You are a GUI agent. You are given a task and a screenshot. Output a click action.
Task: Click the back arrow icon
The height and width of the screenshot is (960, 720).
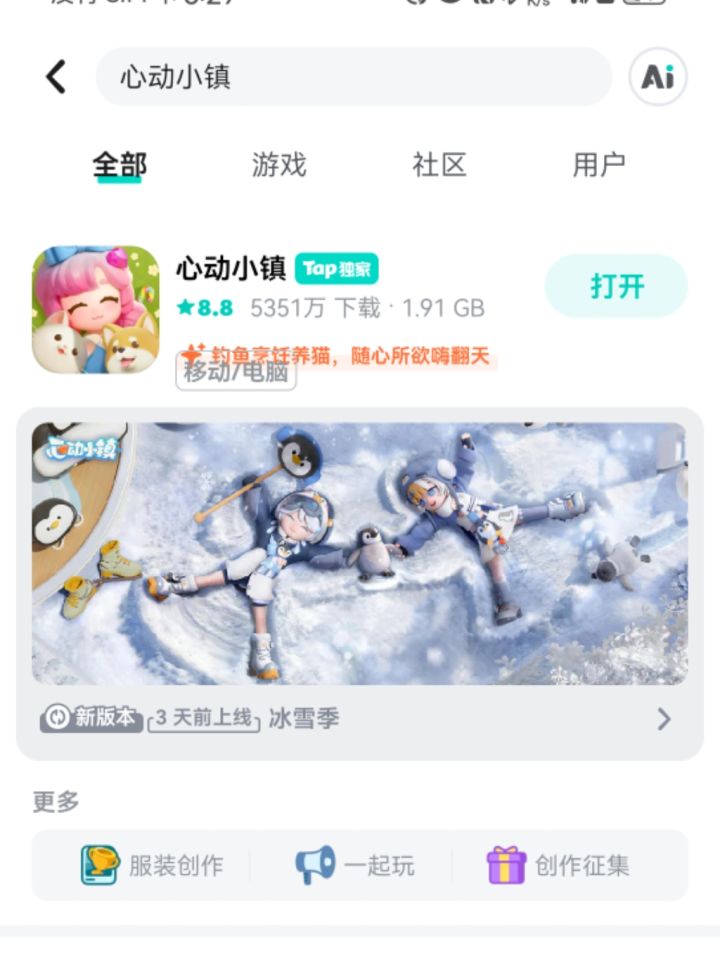[x=55, y=77]
